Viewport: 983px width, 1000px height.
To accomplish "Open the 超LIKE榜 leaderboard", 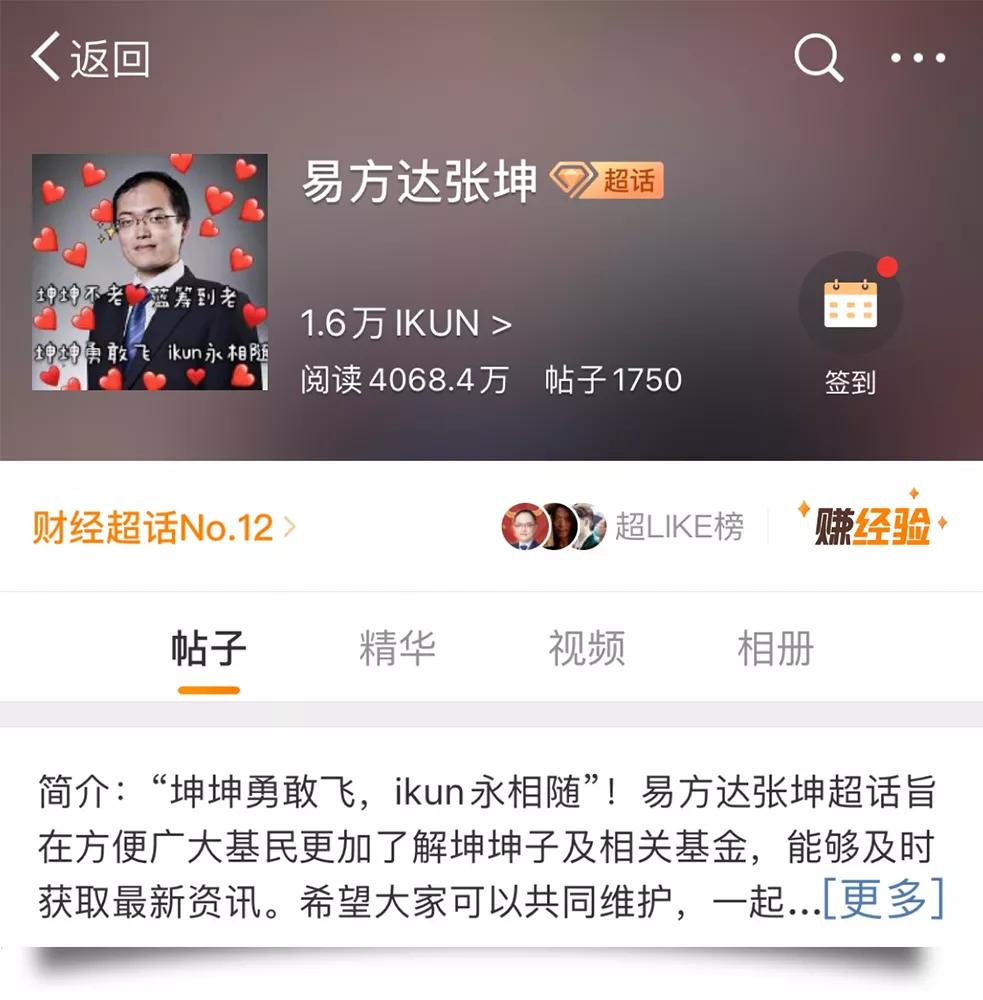I will tap(623, 526).
